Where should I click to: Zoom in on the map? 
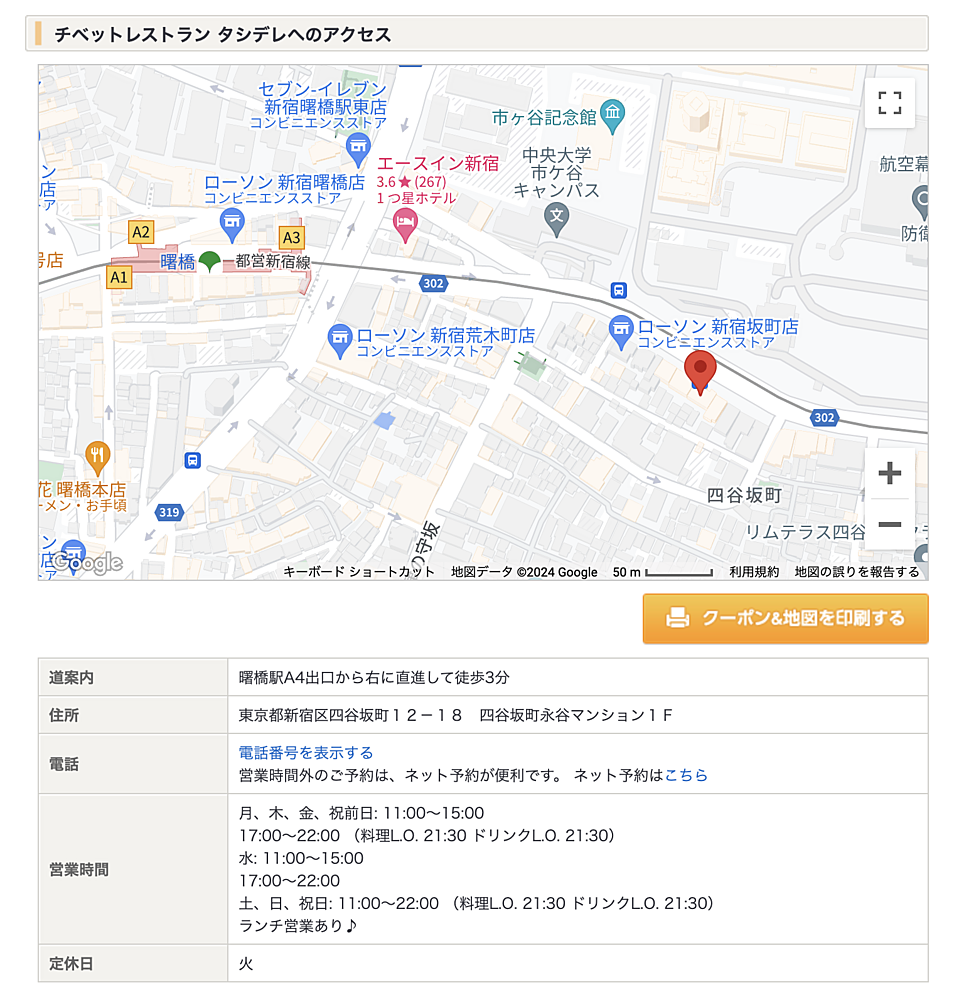889,474
